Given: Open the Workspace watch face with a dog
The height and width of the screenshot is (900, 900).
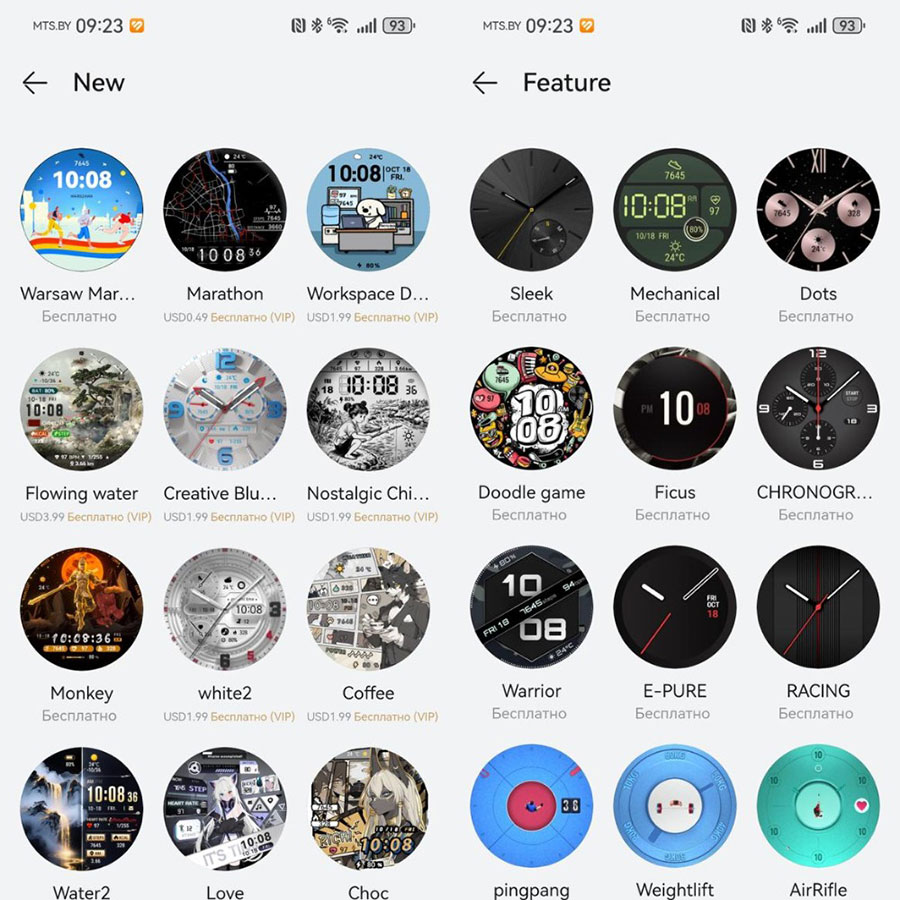Looking at the screenshot, I should 368,210.
